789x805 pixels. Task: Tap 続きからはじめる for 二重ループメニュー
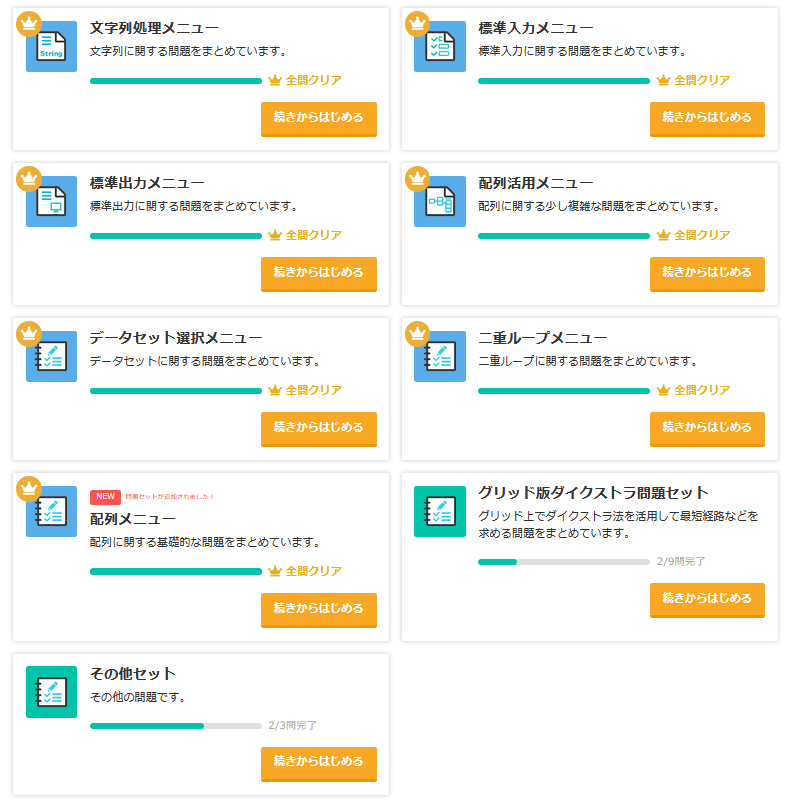(707, 428)
